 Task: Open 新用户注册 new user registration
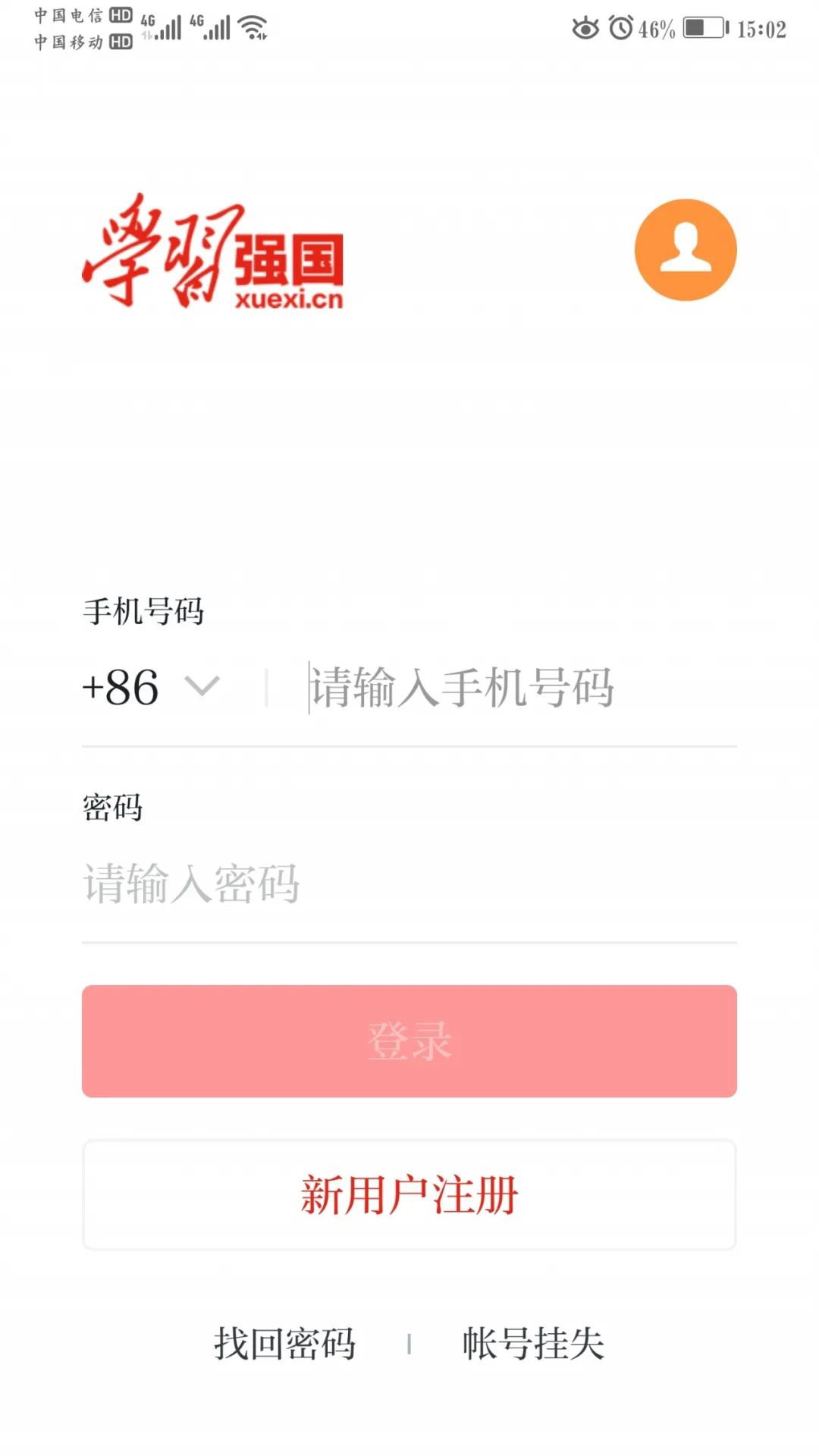point(409,1195)
